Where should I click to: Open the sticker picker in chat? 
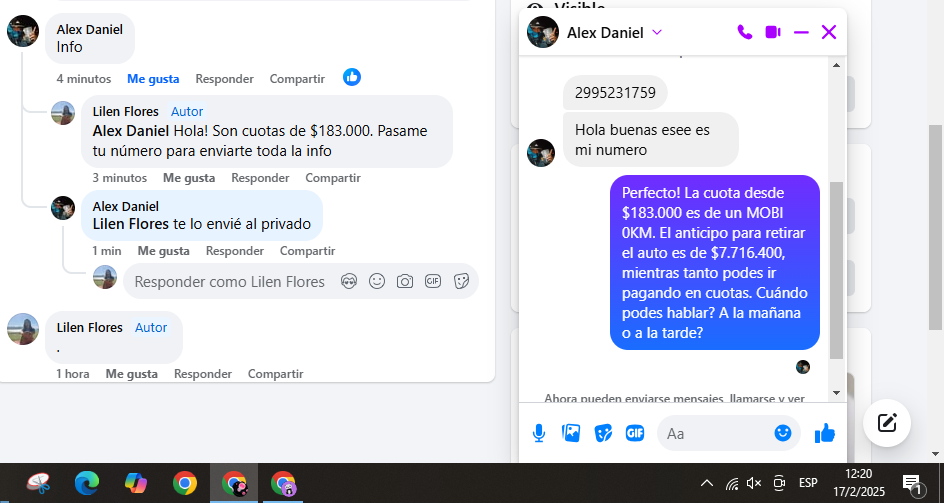tap(603, 433)
